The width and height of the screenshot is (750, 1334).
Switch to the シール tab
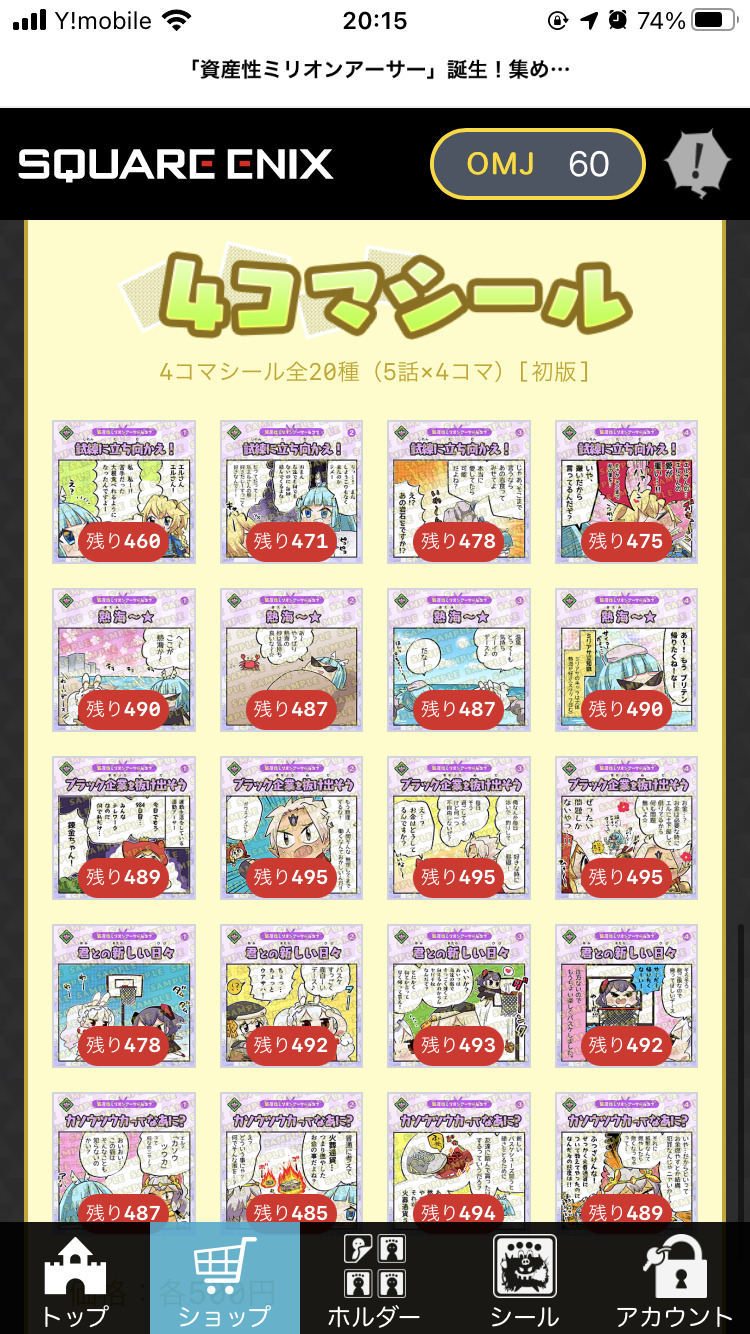point(524,1280)
